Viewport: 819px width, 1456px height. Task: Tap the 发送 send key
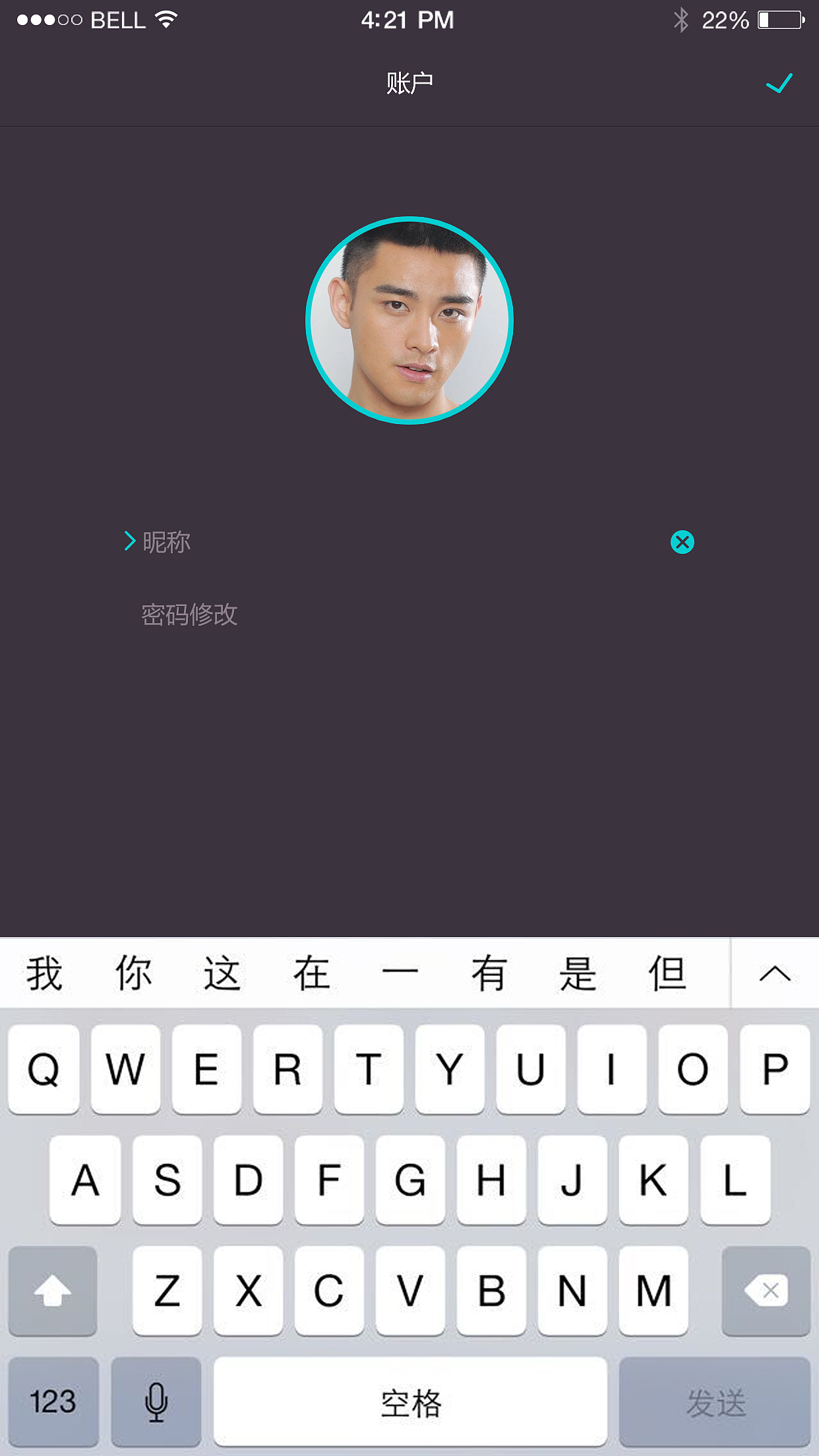[x=715, y=1401]
